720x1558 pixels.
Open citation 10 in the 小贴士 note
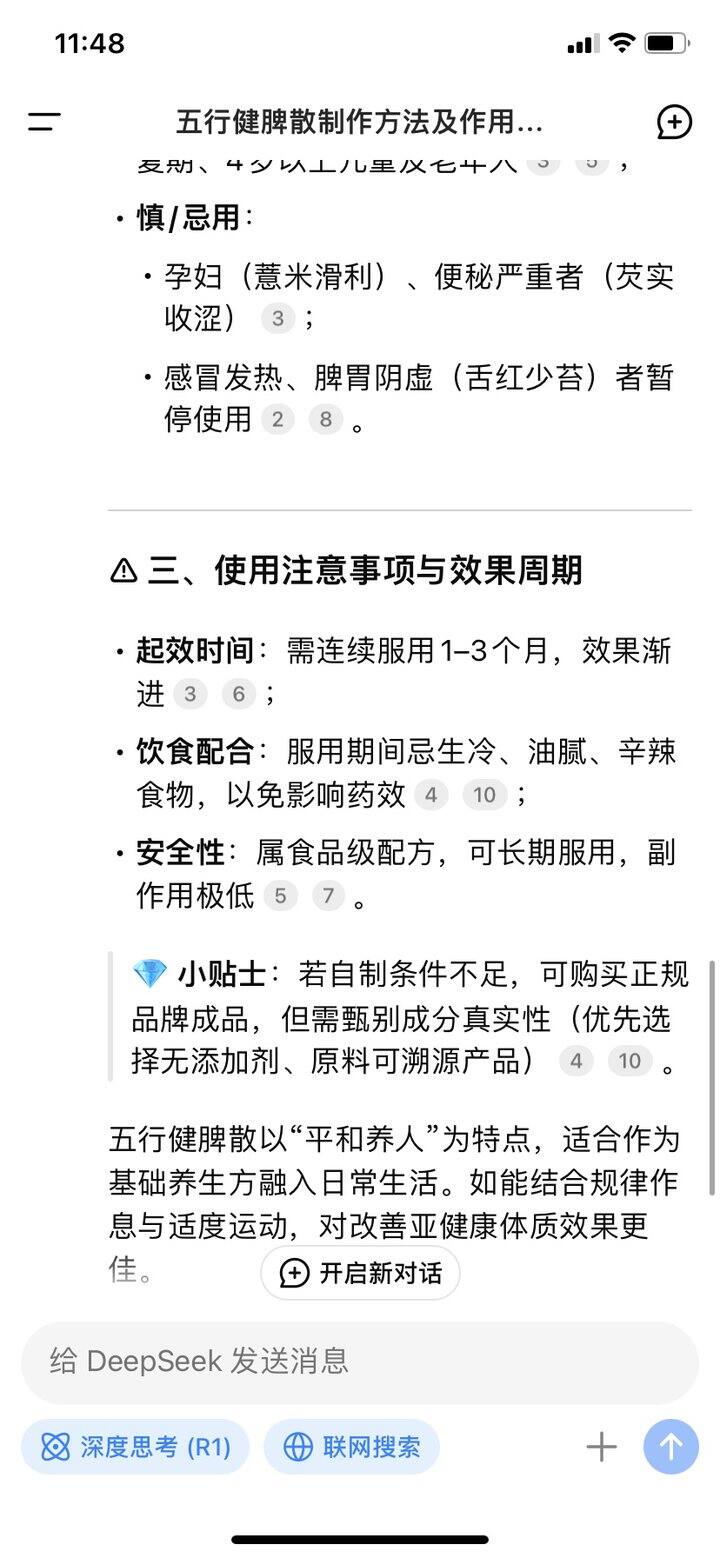[x=629, y=1060]
